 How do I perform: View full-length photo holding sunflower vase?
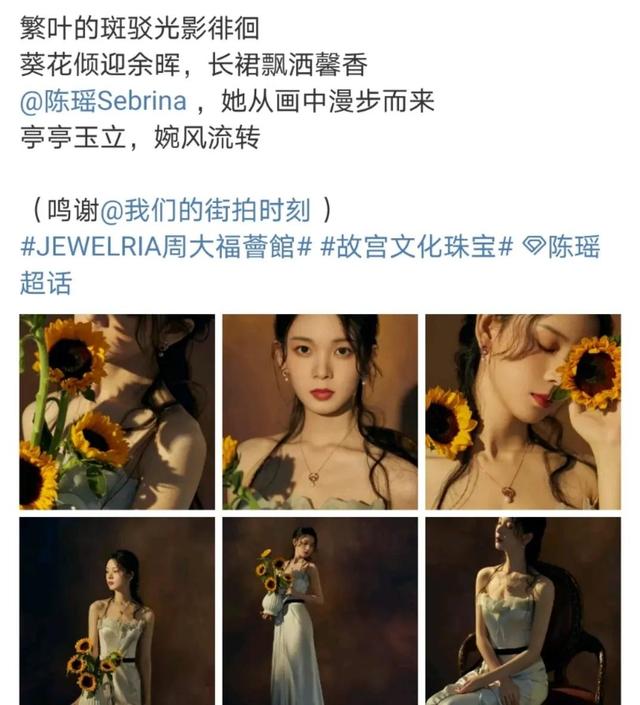[320, 610]
